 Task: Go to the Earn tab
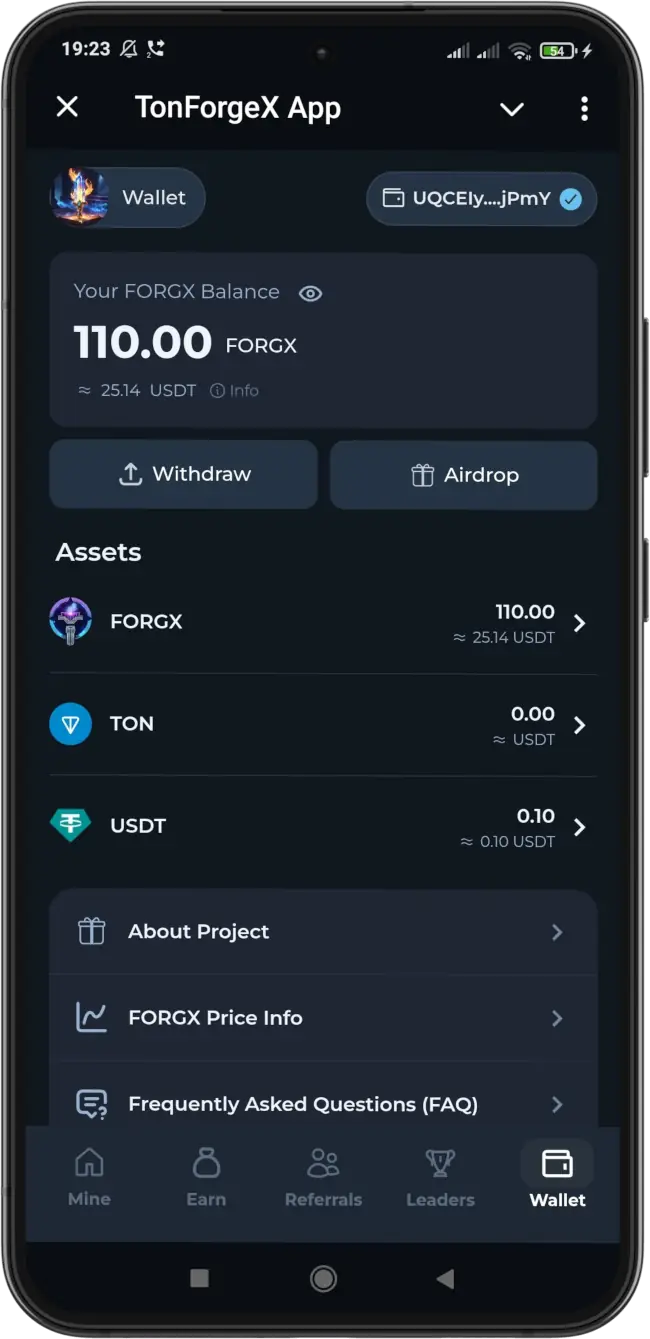tap(206, 1178)
